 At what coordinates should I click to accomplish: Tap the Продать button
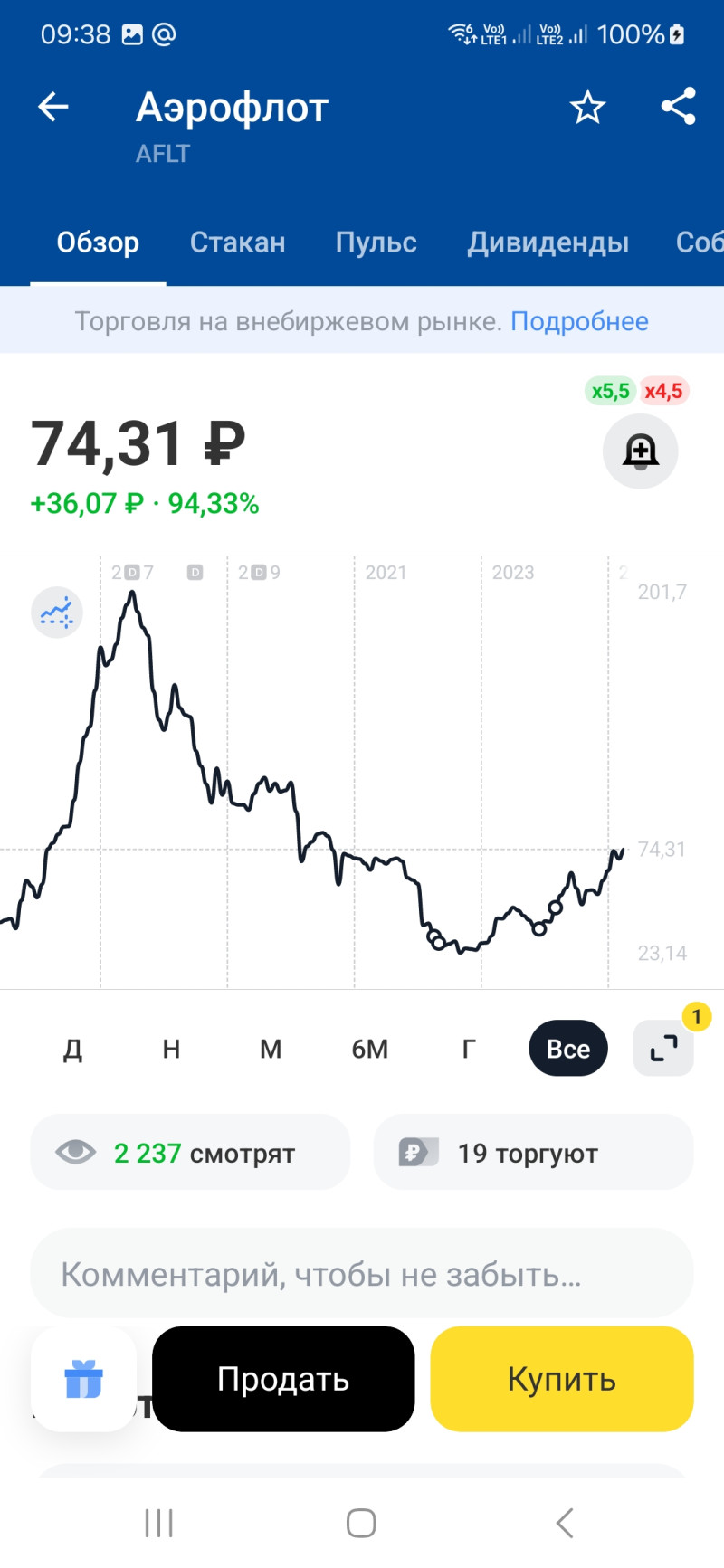pos(283,1379)
